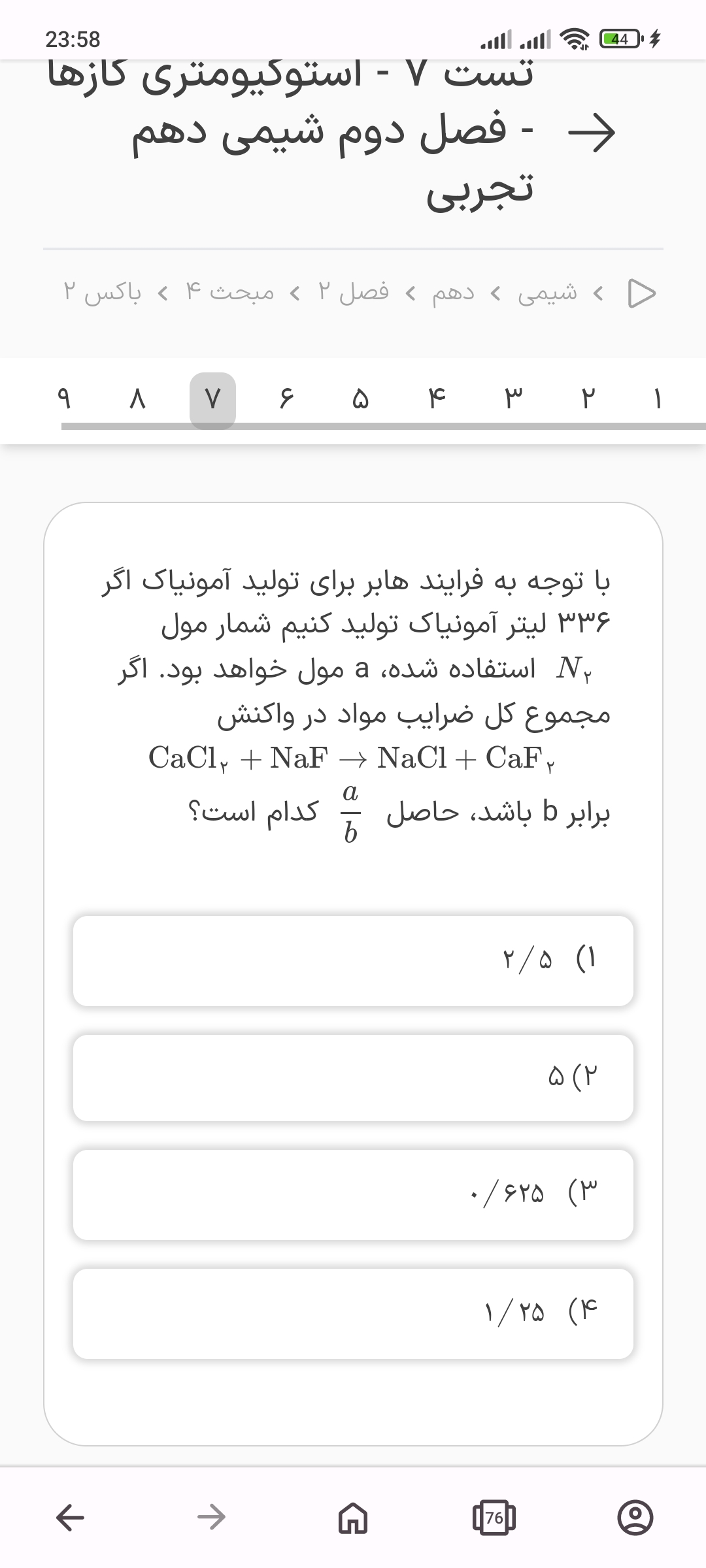The height and width of the screenshot is (1568, 706).
Task: Choose answer option ۲ with value ۵
Action: [x=353, y=1077]
